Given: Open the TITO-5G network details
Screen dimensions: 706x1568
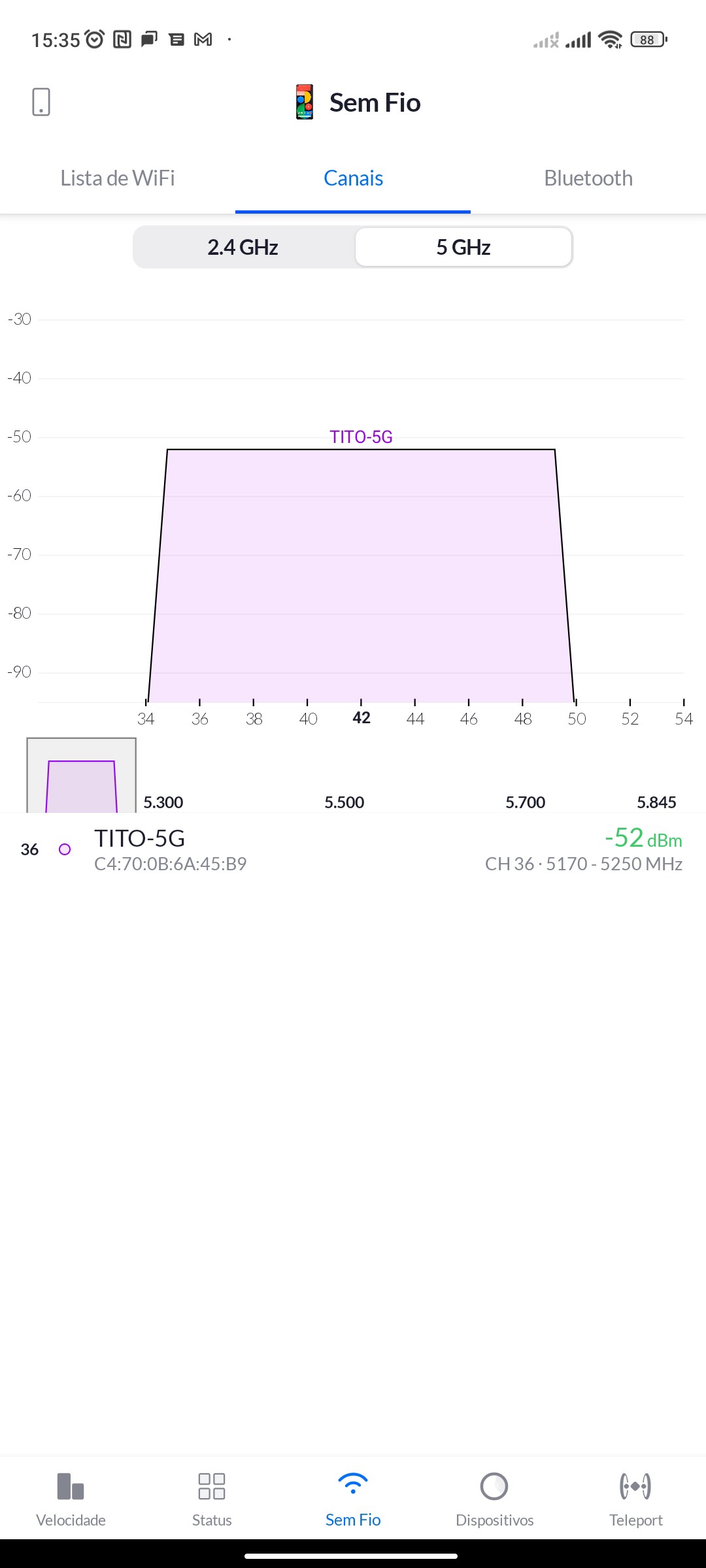Looking at the screenshot, I should pyautogui.click(x=353, y=849).
